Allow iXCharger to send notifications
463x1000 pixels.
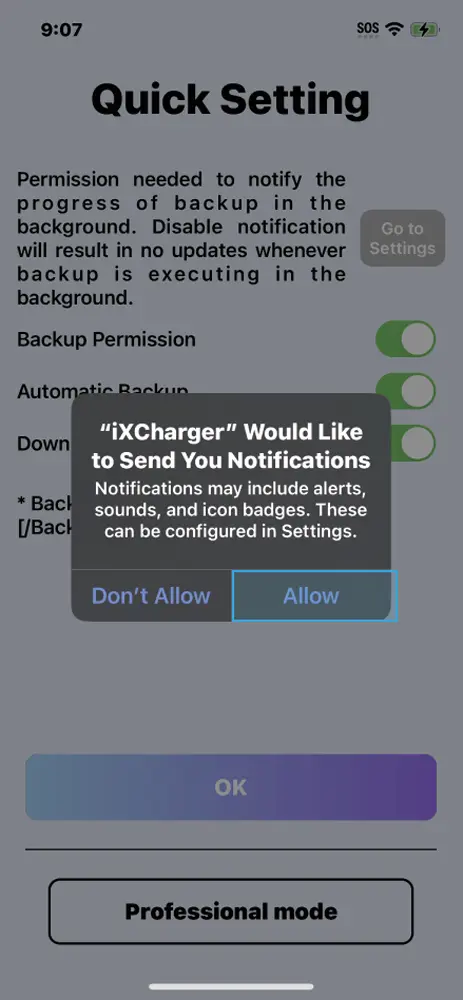click(311, 596)
